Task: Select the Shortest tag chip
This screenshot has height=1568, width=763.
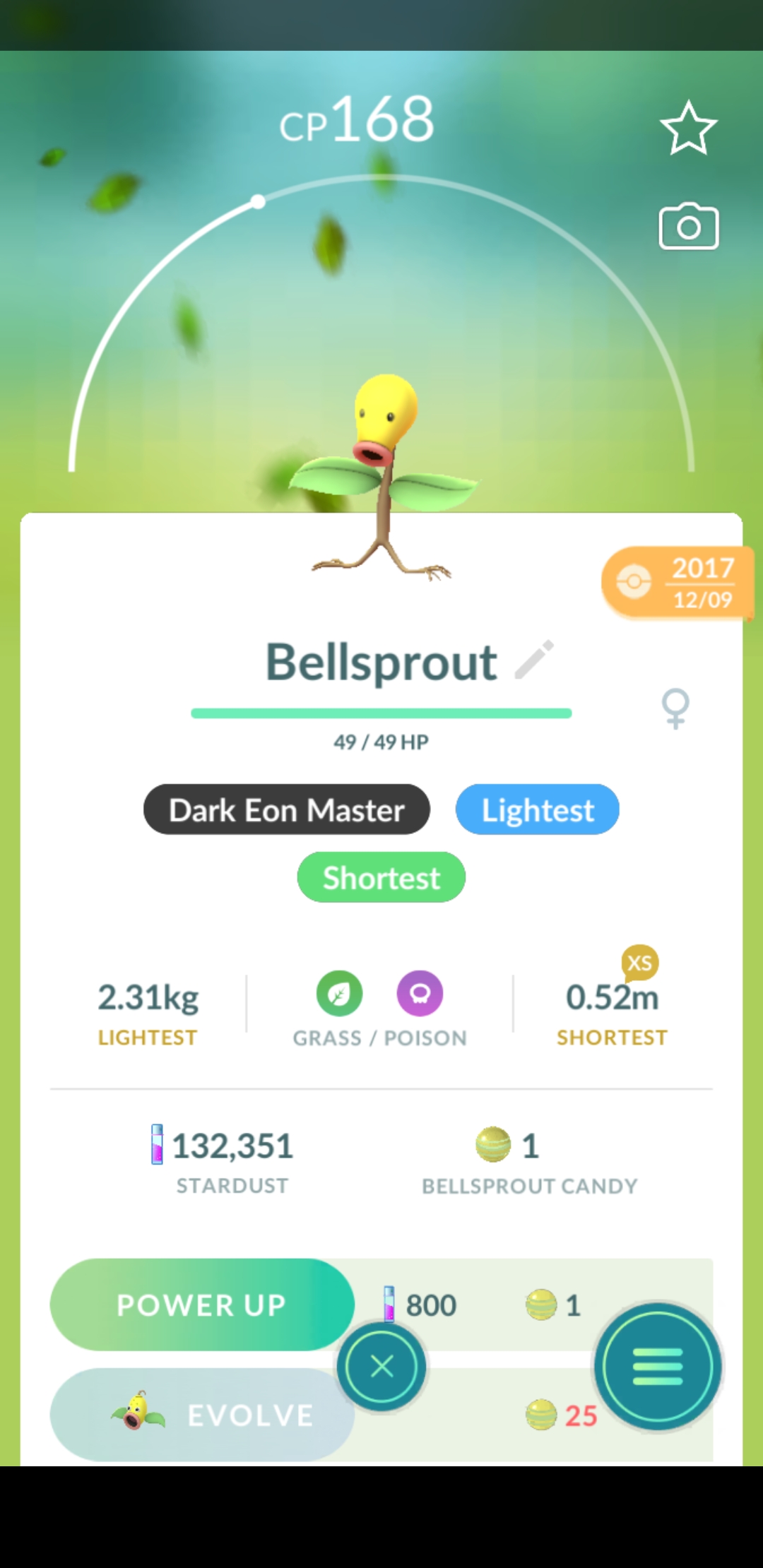Action: point(381,877)
